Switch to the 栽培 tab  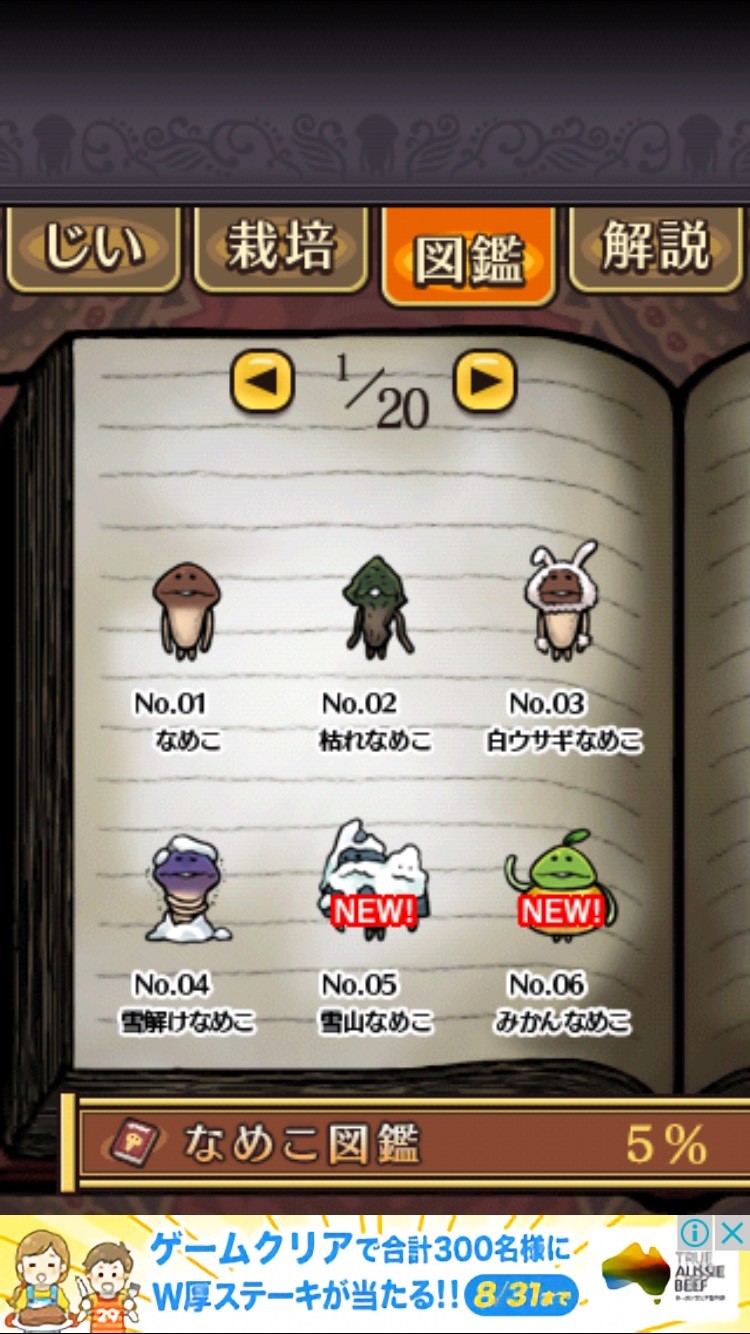[280, 249]
